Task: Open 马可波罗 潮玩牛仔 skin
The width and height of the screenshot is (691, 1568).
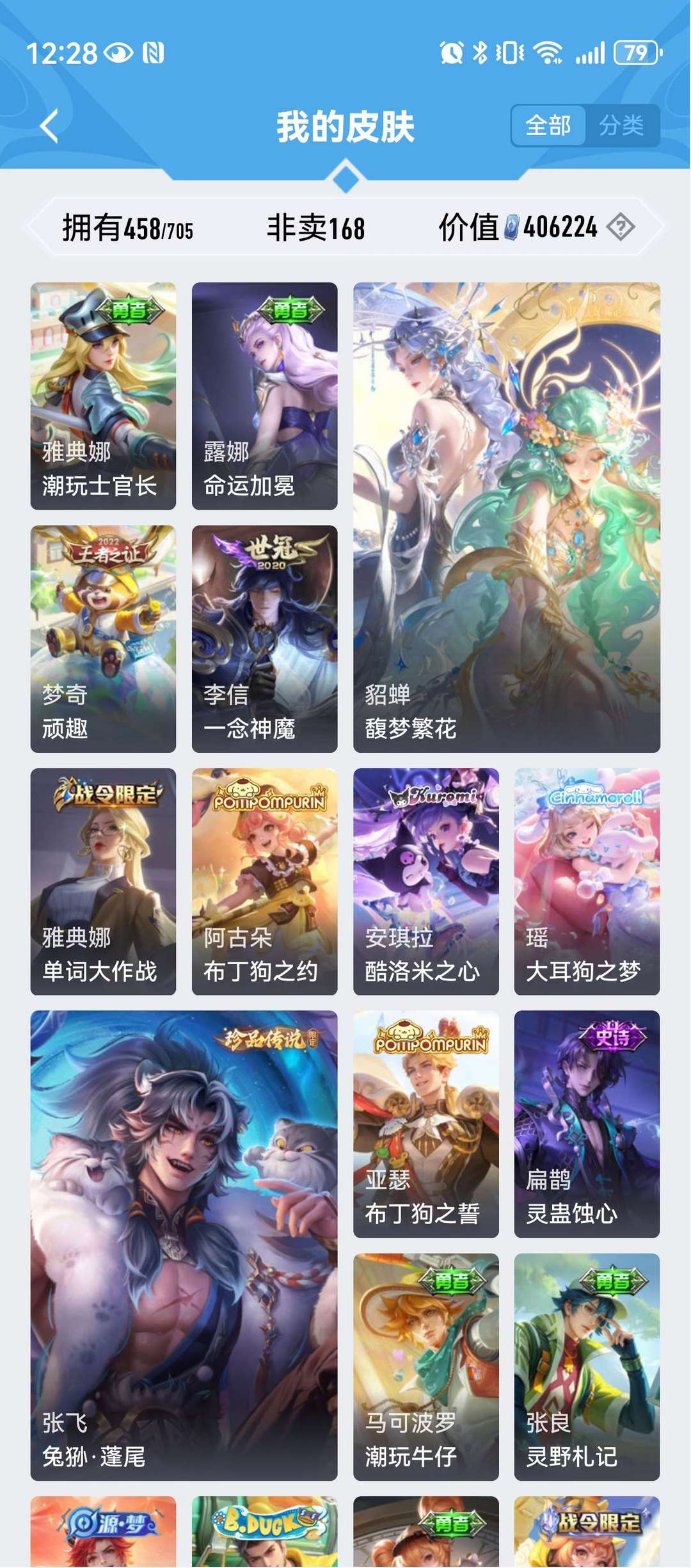Action: [x=426, y=1367]
